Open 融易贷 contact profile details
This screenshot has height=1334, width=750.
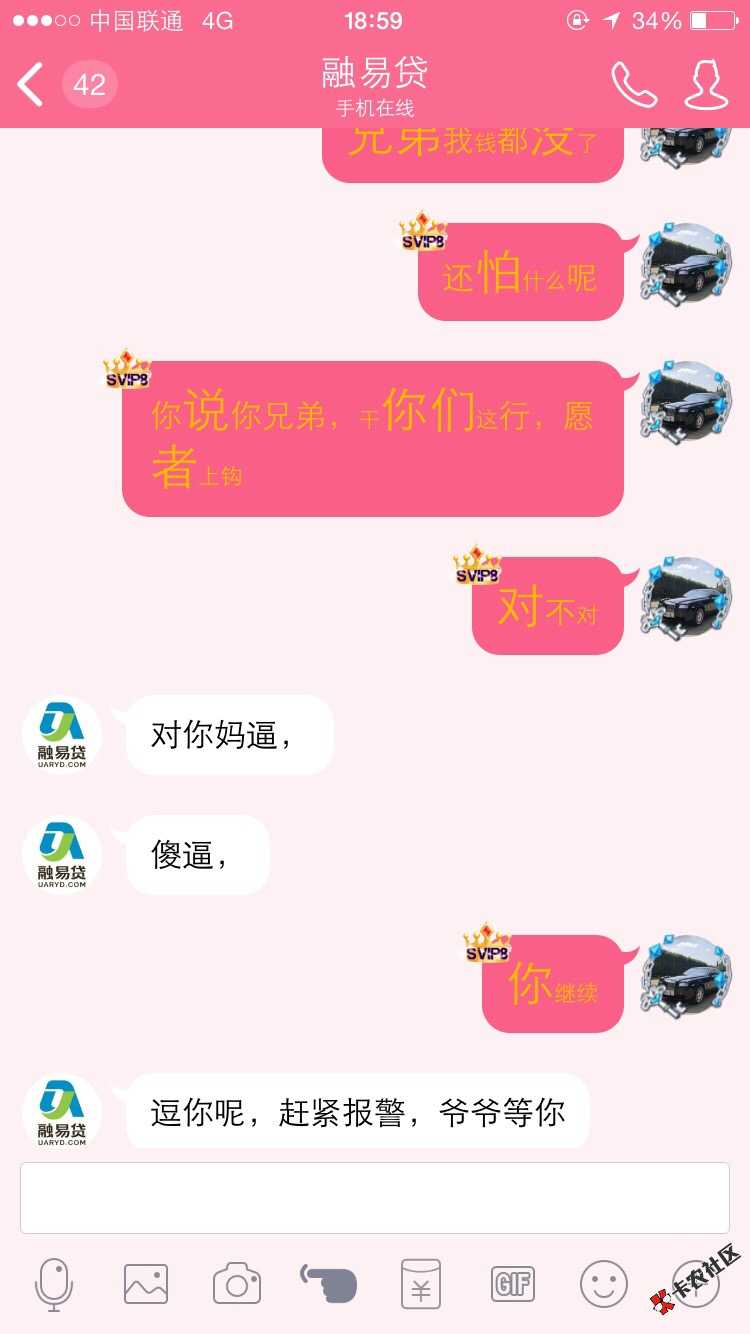click(706, 85)
